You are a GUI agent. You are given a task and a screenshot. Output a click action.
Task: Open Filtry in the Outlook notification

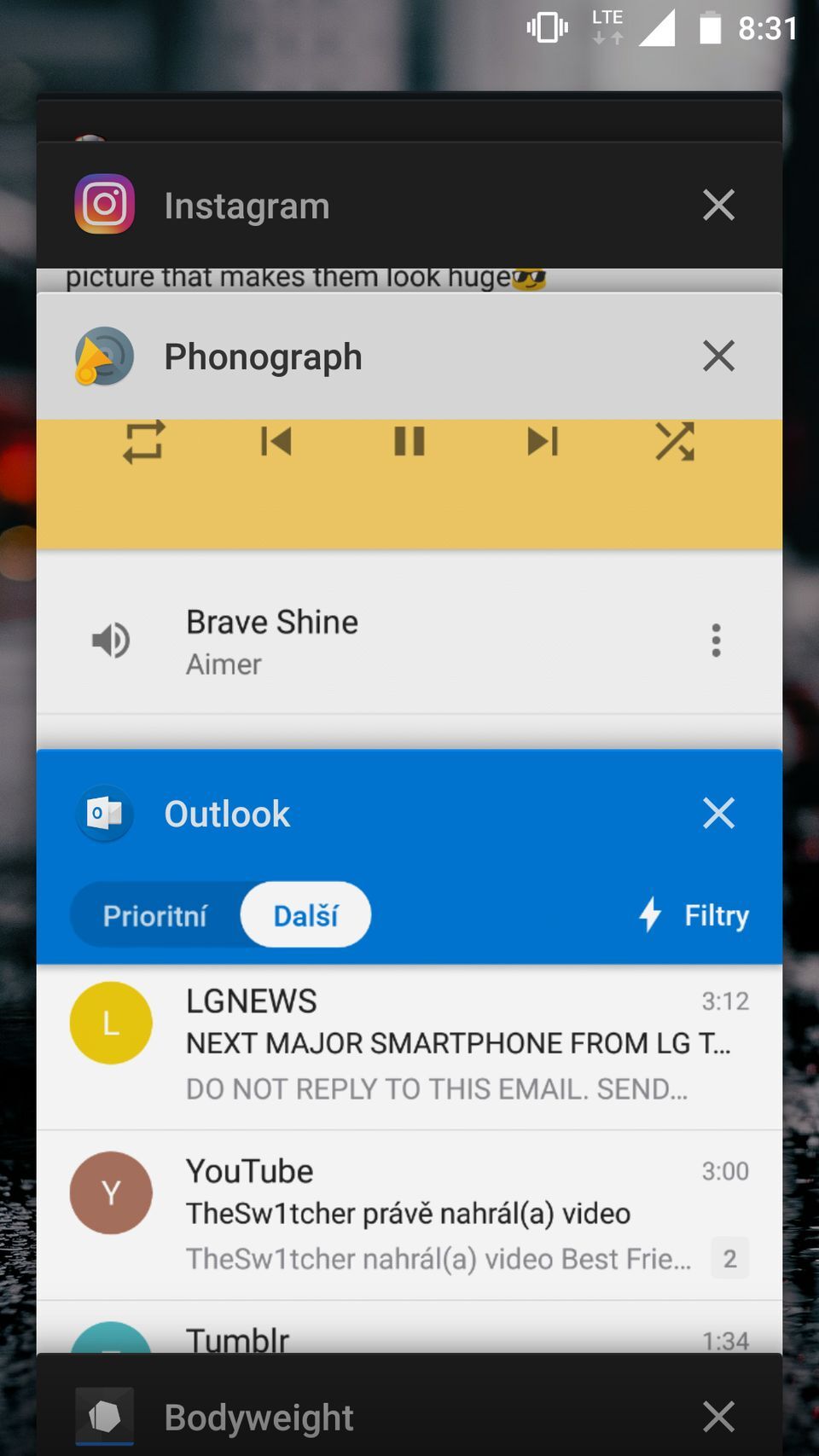click(693, 914)
